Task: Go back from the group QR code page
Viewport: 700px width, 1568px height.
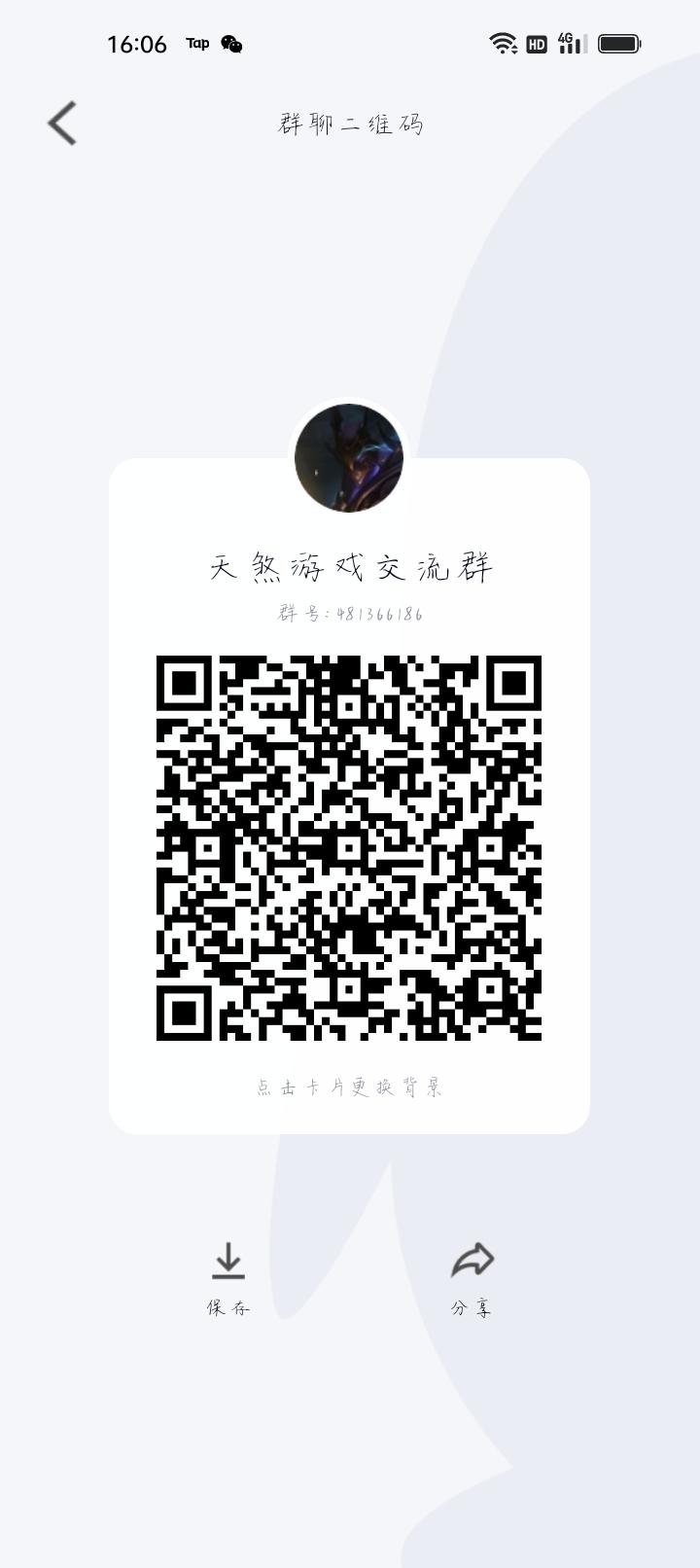Action: 62,124
